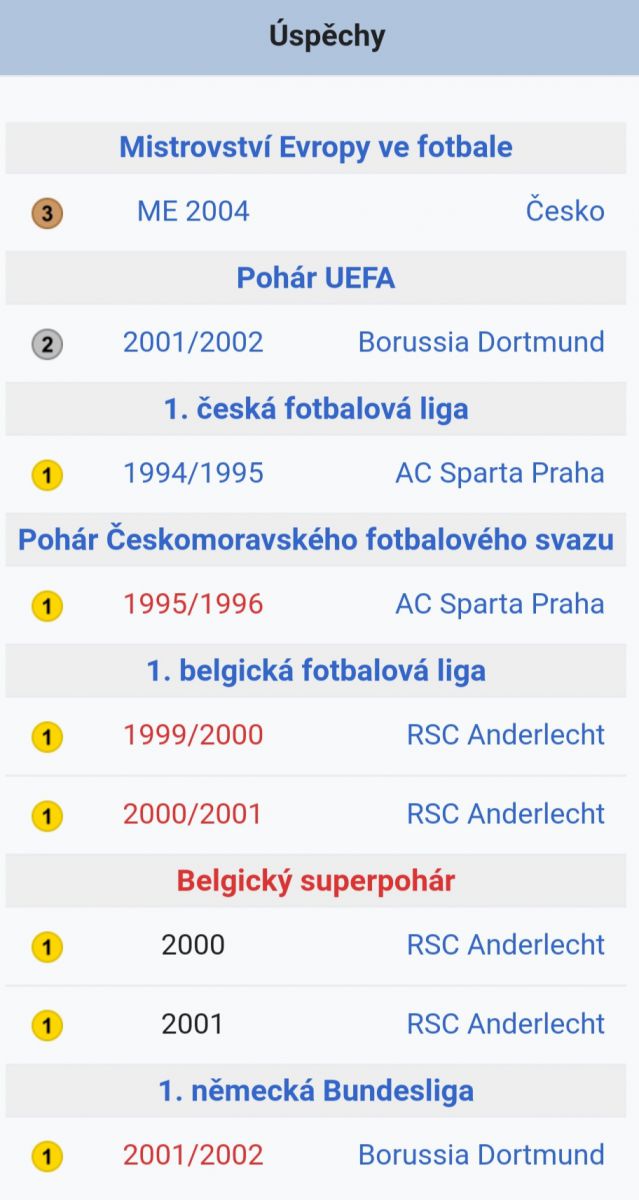Open Borussia Dortmund link under 1. německá Bundesliga
Screen dimensions: 639x1200
481,1155
